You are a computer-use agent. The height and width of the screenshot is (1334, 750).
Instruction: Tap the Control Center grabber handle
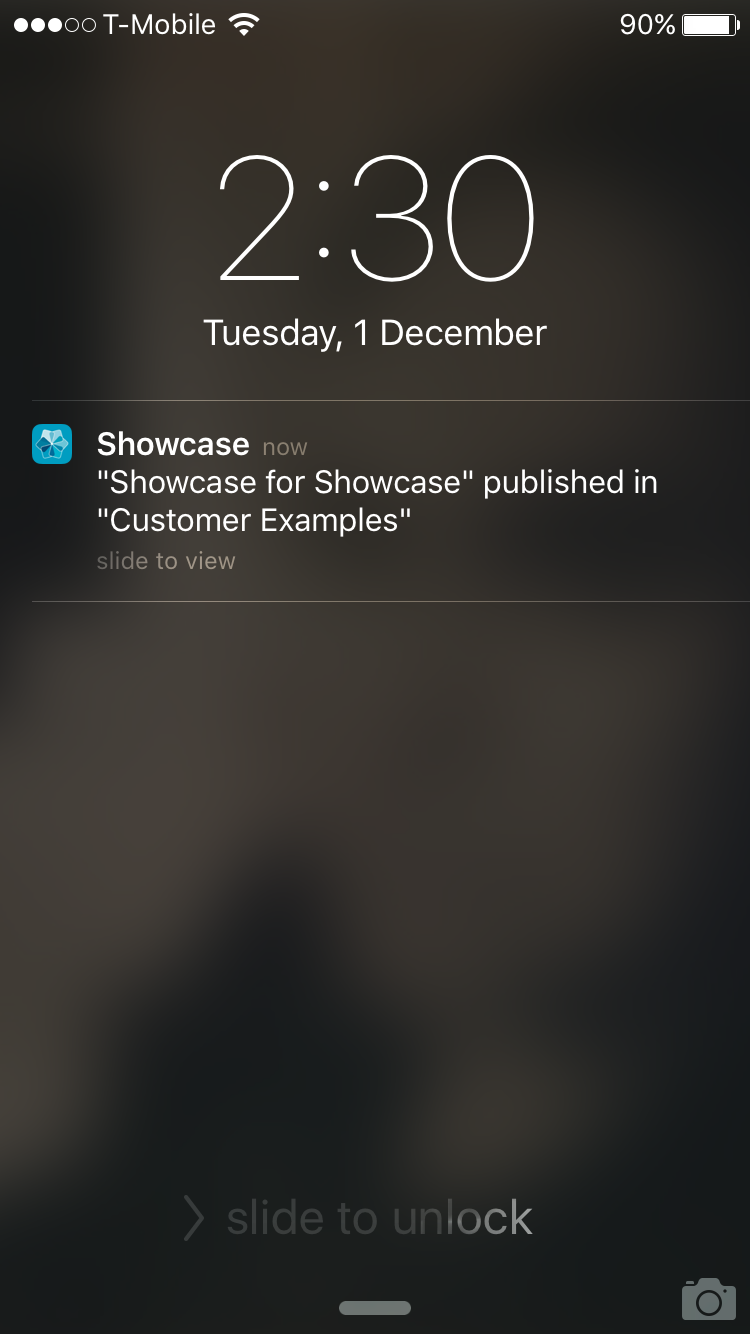pos(375,1308)
